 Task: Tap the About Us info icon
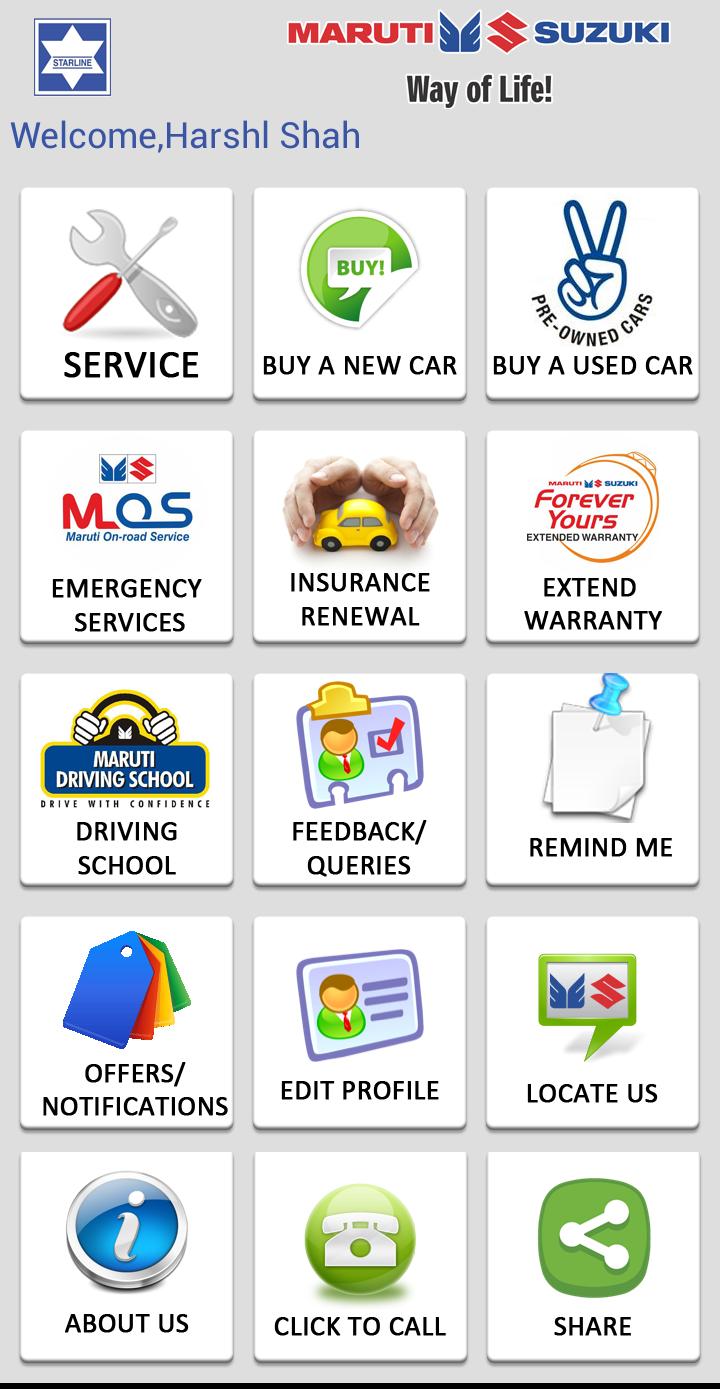(x=126, y=1235)
